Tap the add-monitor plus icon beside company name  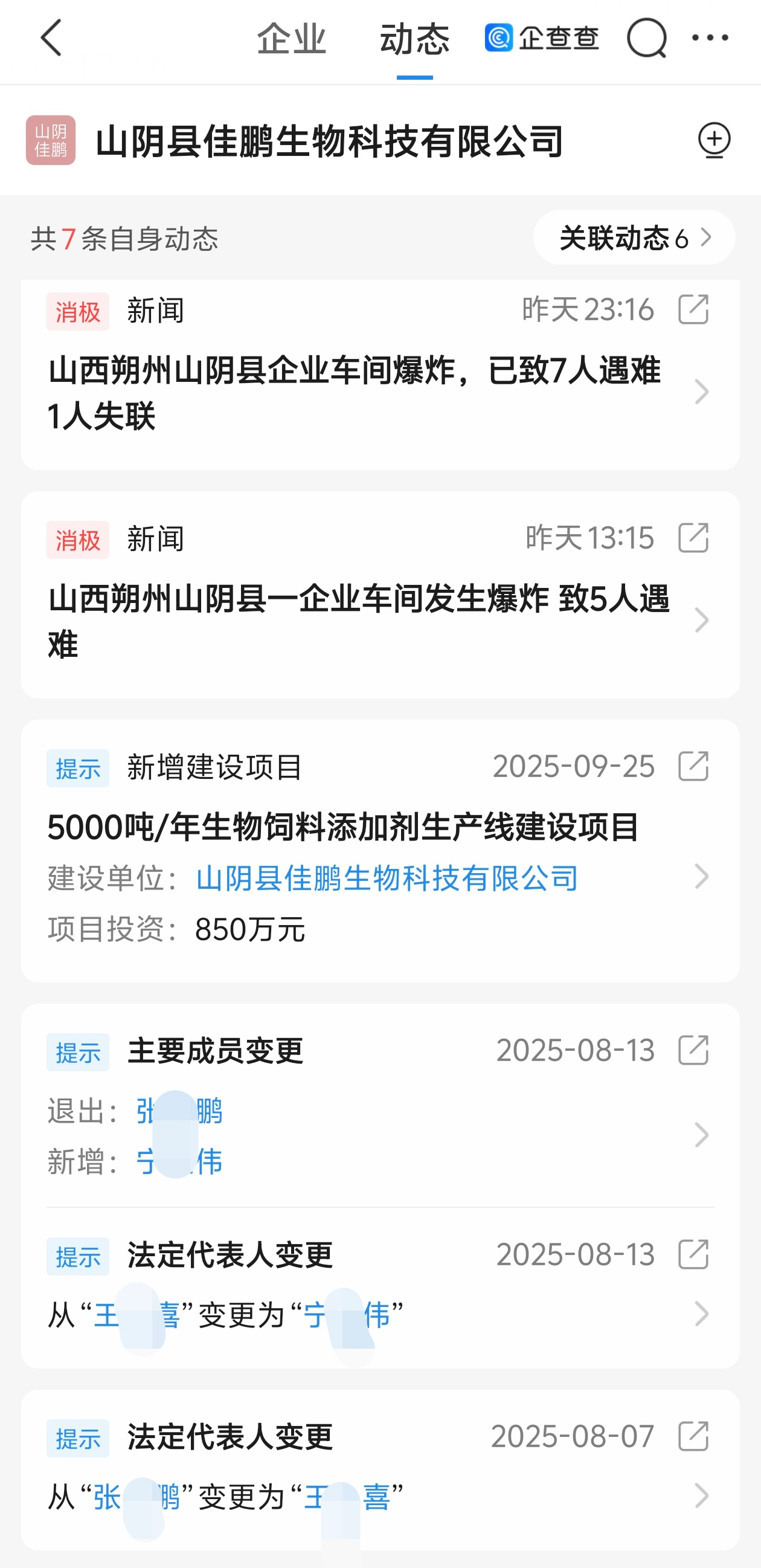714,141
